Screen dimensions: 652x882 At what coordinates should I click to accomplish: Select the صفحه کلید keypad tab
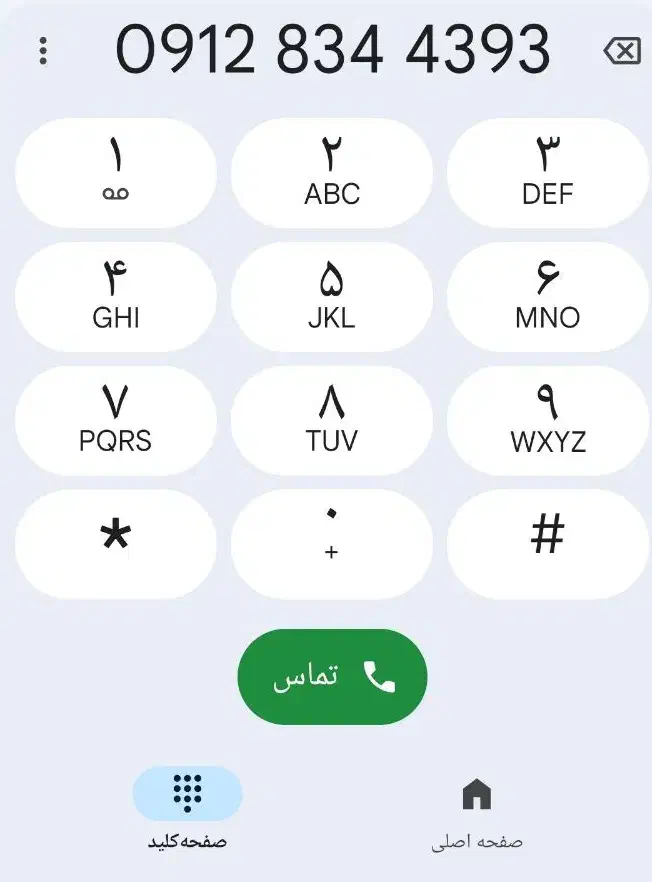(x=187, y=808)
